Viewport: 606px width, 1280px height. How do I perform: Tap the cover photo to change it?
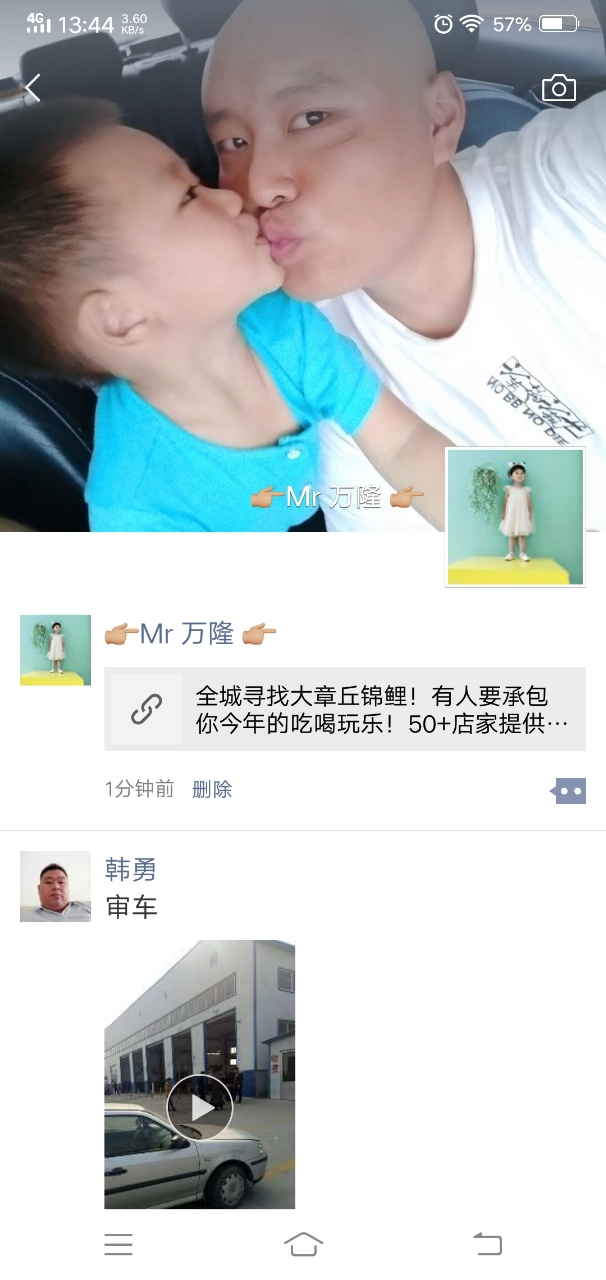tap(300, 300)
